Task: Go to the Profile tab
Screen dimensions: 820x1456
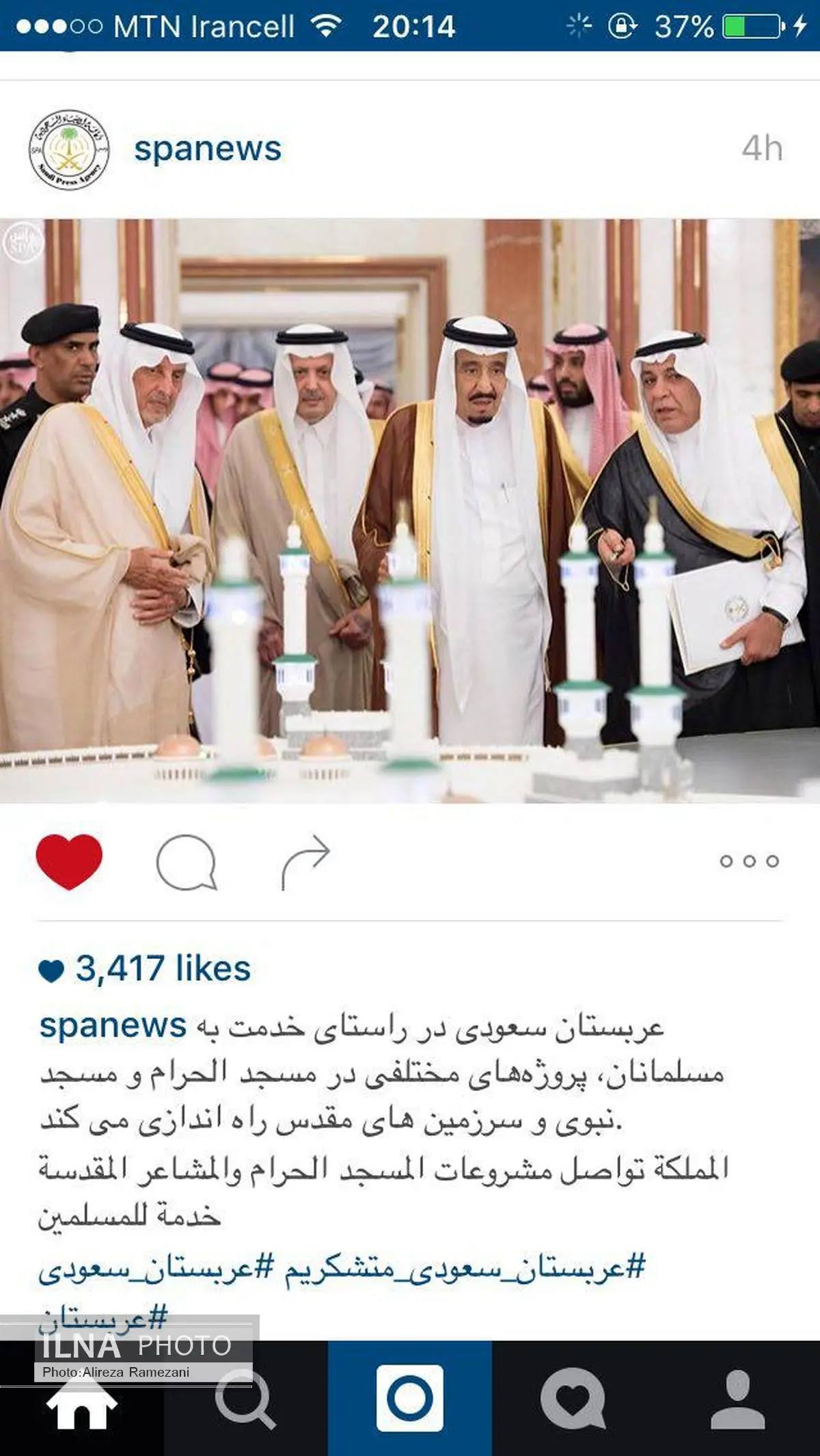Action: 737,1398
